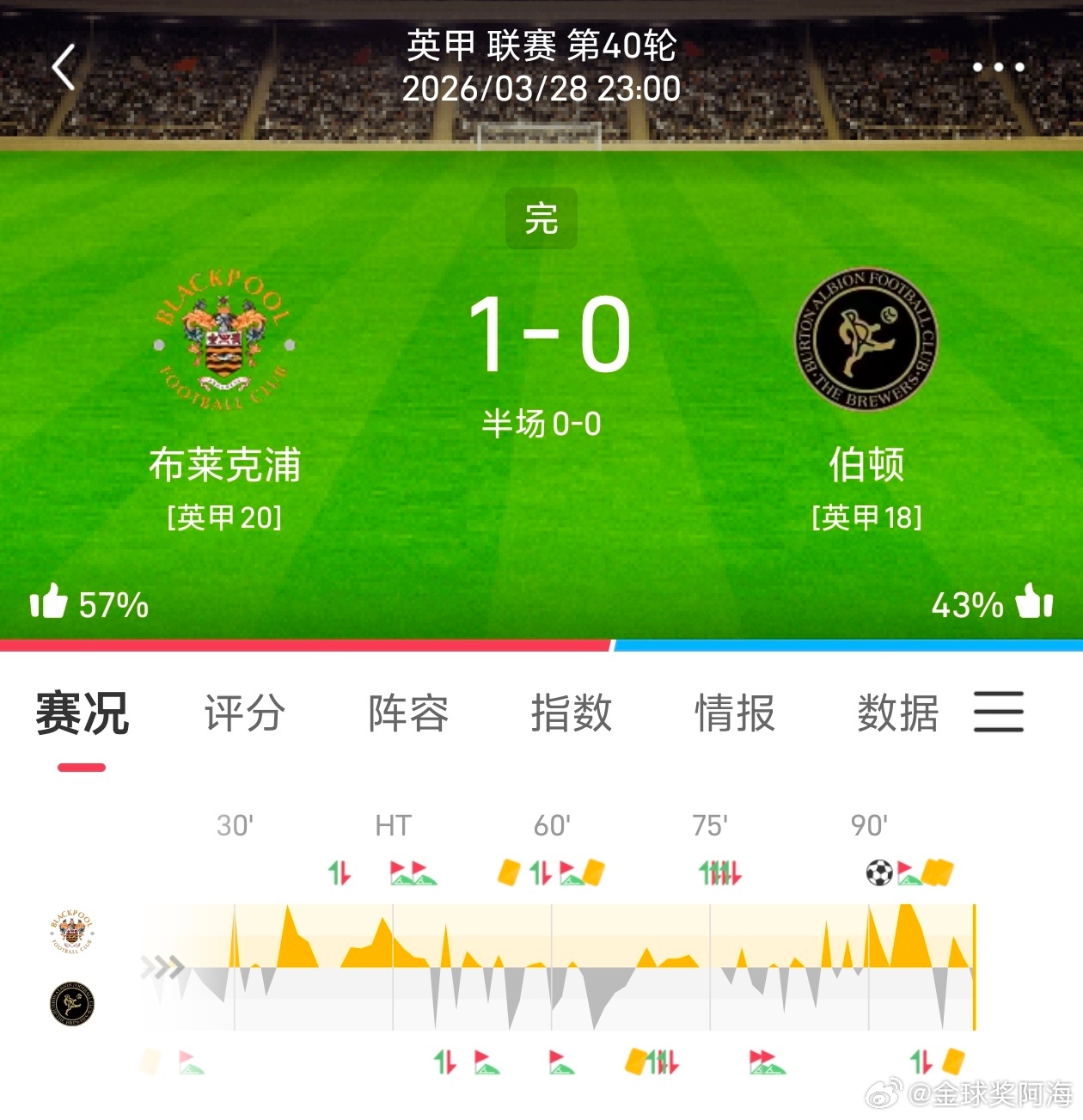Select the goal ball icon near the 90' mark
Viewport: 1083px width, 1120px height.
pos(878,872)
